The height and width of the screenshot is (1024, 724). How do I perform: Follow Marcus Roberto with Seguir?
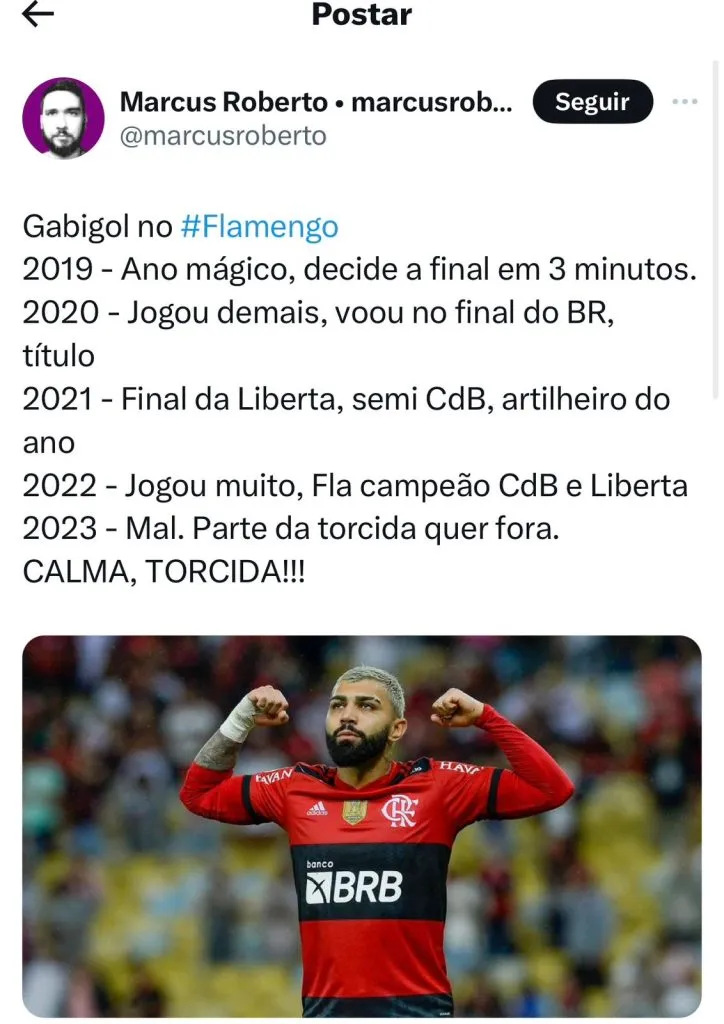tap(592, 102)
